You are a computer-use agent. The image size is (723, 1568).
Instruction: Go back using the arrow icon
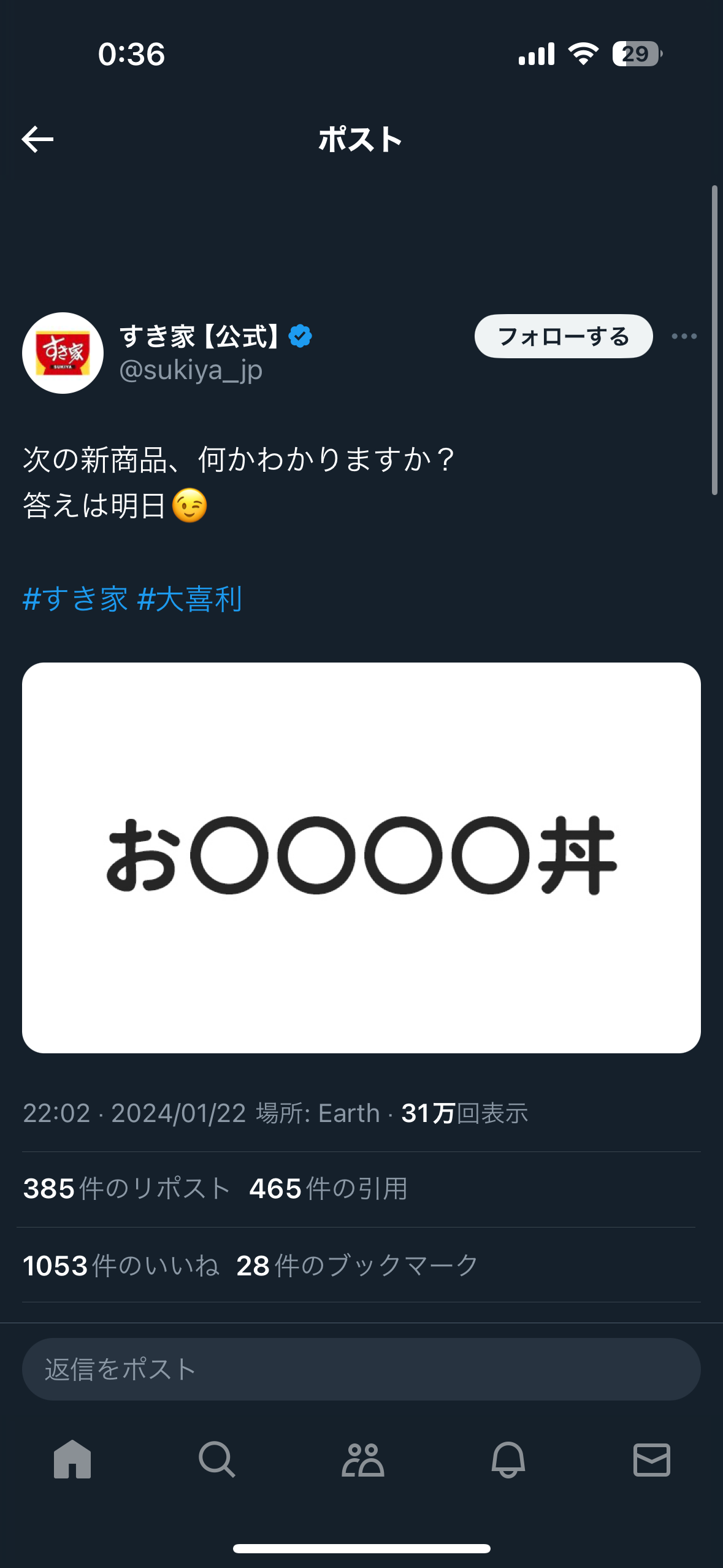[38, 139]
